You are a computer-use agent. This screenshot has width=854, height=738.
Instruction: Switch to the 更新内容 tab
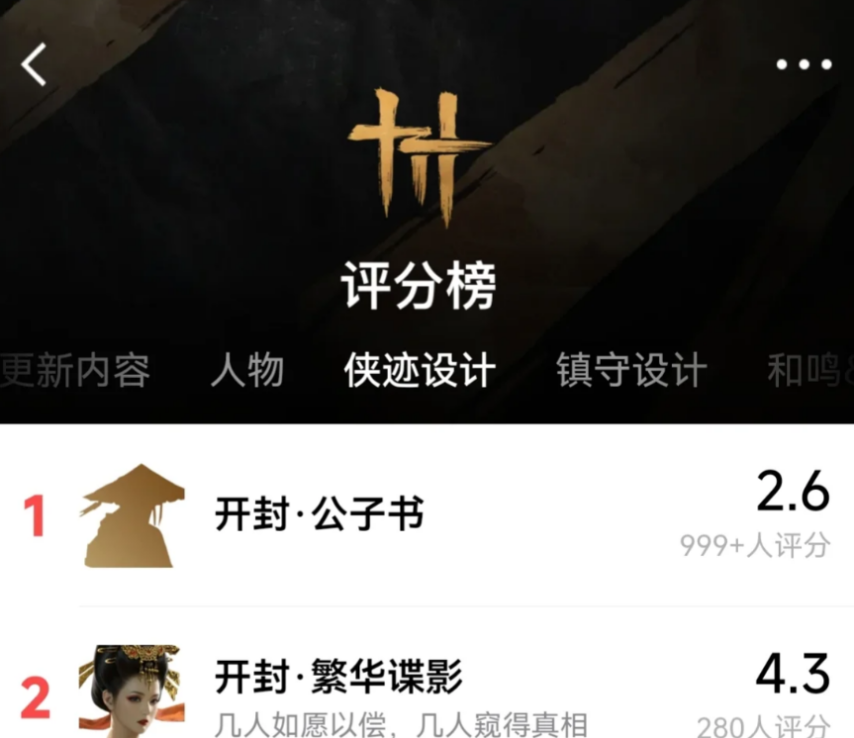coord(76,371)
